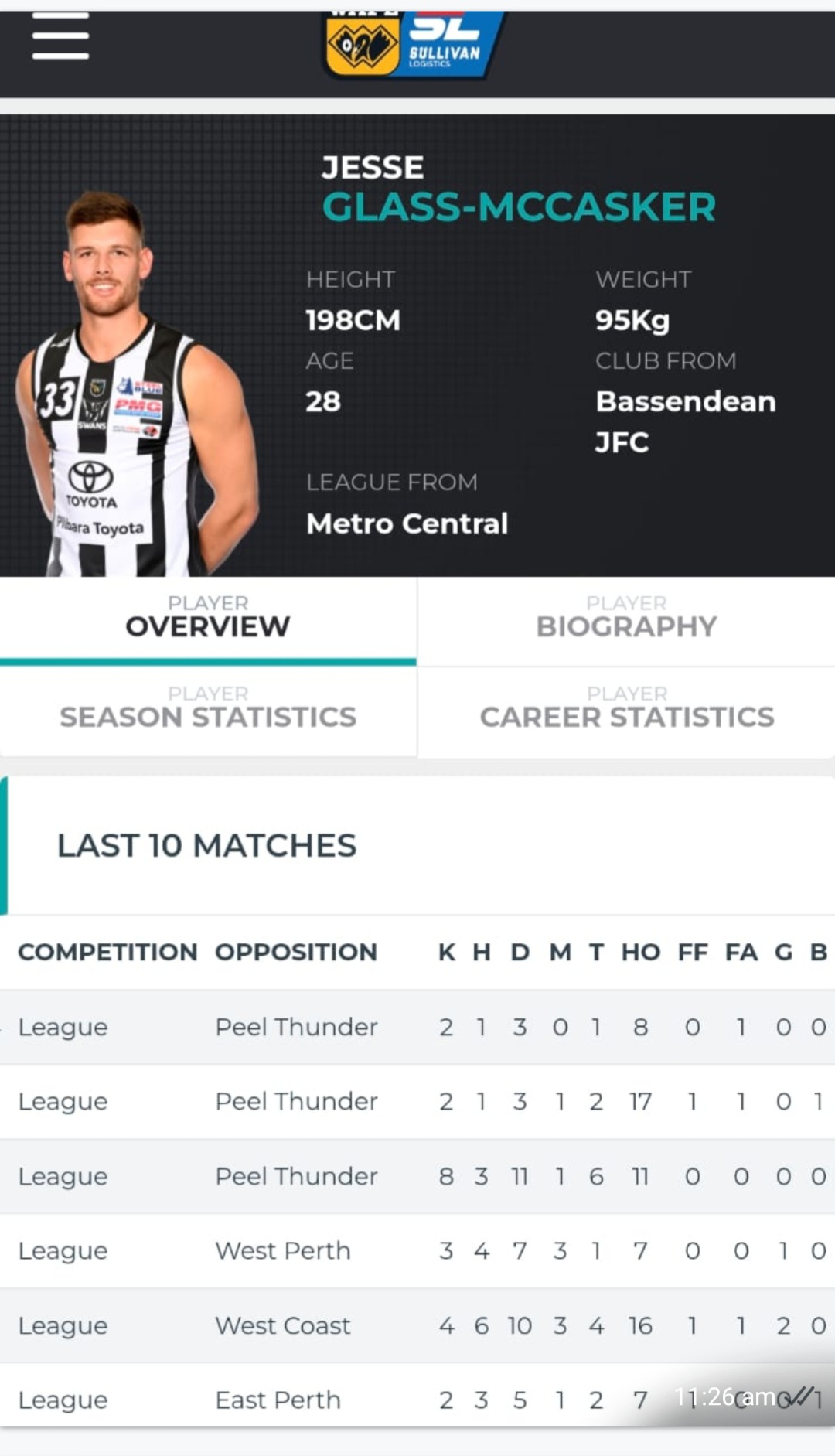The image size is (835, 1456).
Task: Select the Player Overview tab
Action: point(208,621)
